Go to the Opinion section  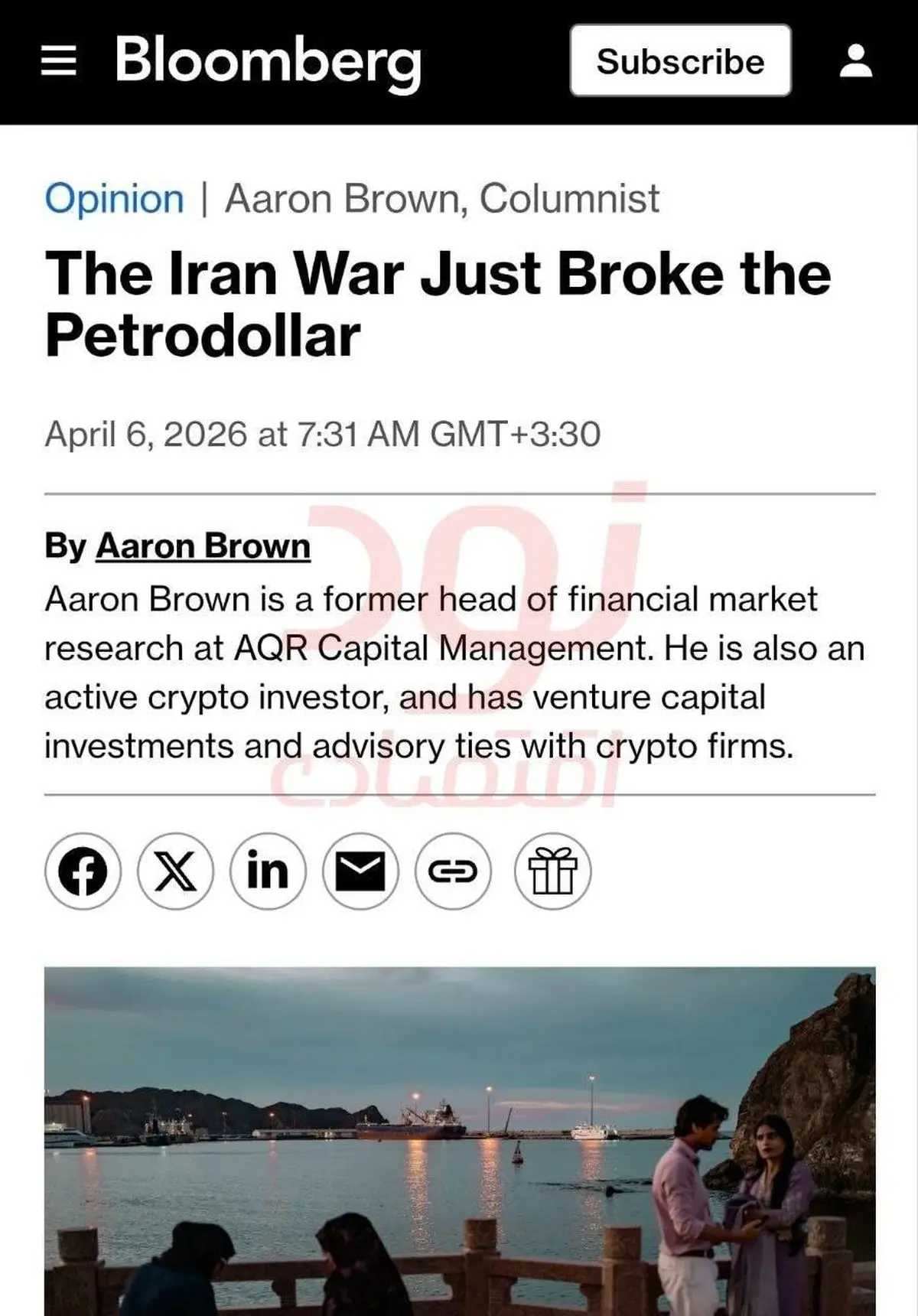[114, 199]
